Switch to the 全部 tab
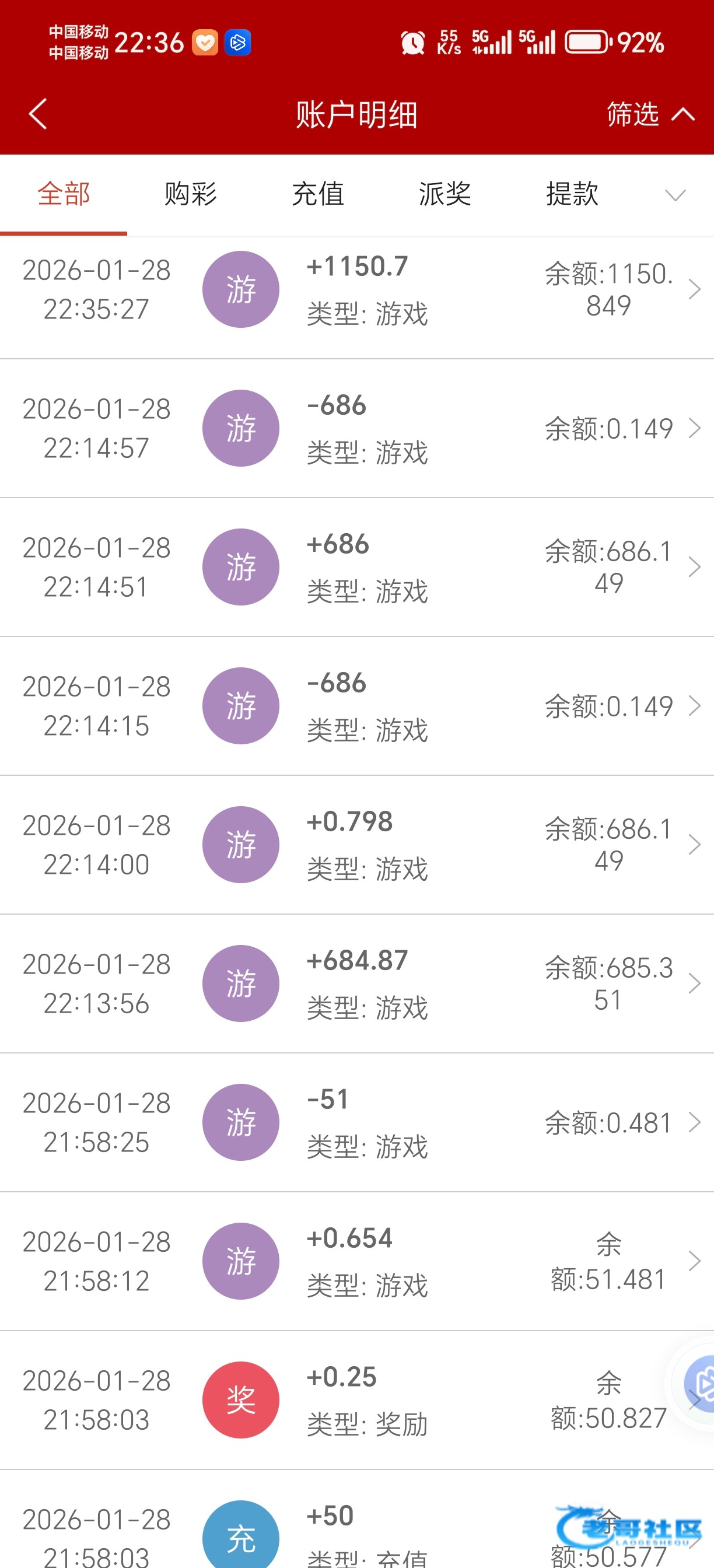The image size is (714, 1568). point(64,194)
